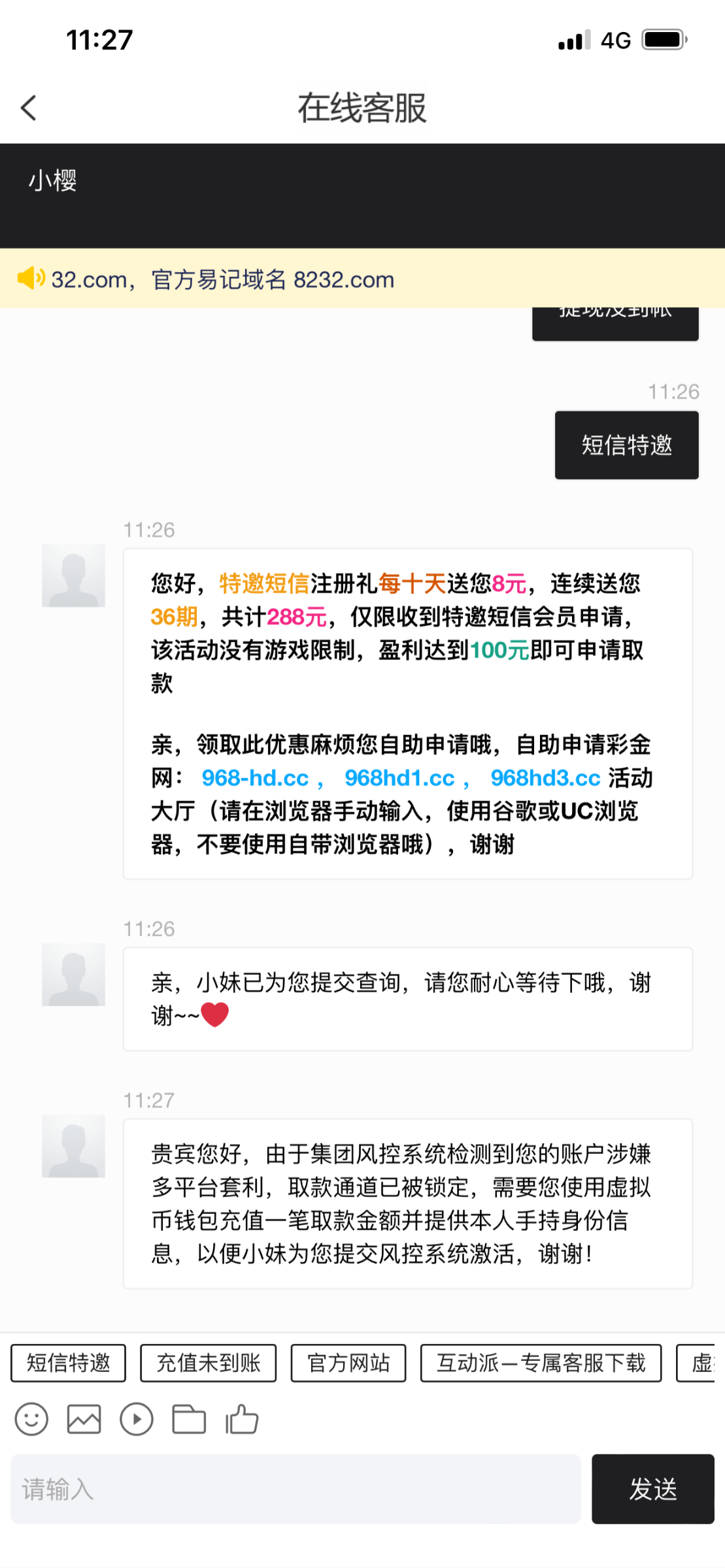Click the agent avatar next to the 11:26 message
725x1568 pixels.
(73, 575)
